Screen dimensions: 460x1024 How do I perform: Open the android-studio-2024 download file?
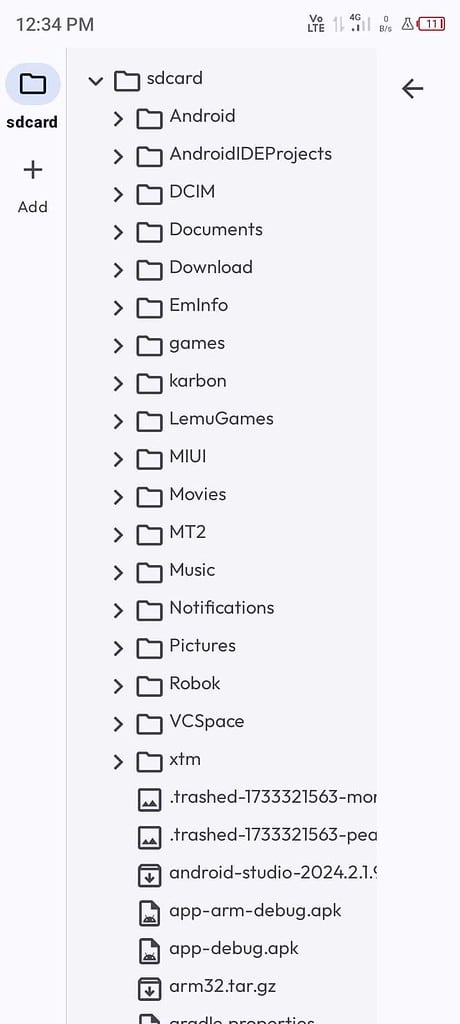pyautogui.click(x=255, y=875)
